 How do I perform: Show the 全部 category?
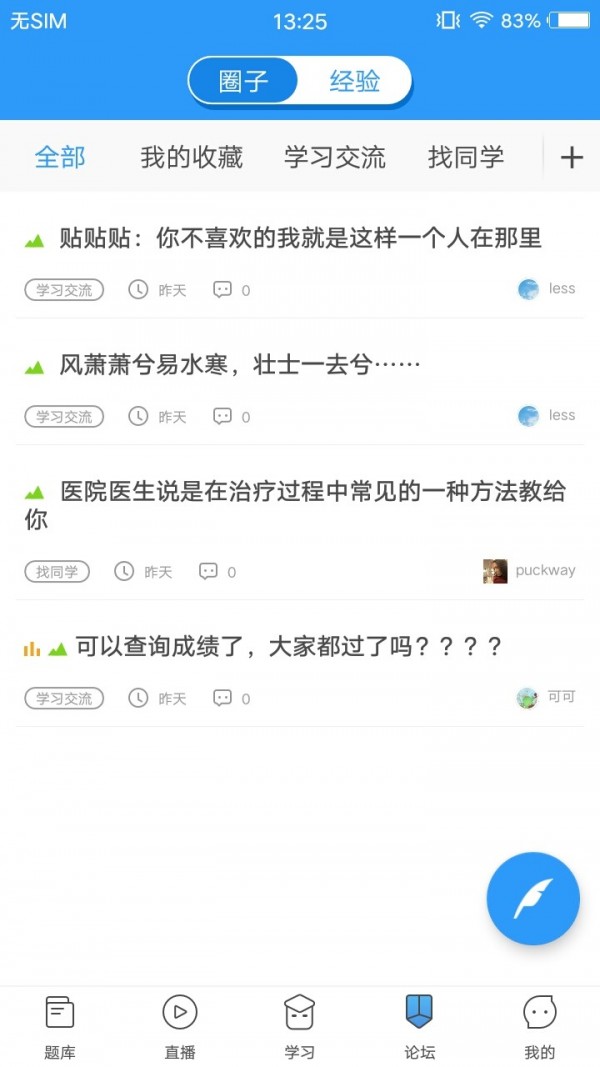click(60, 157)
